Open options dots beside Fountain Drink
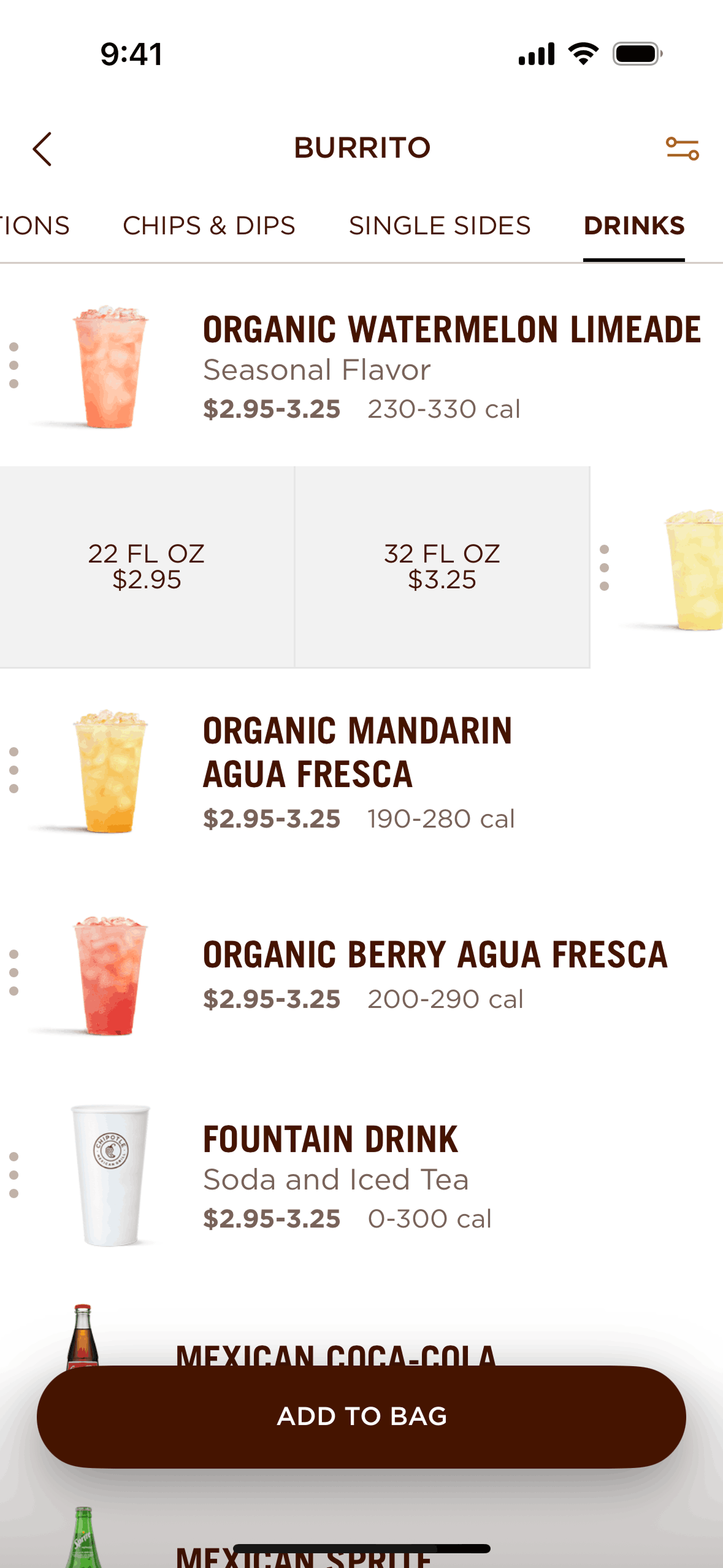This screenshot has height=1568, width=723. [x=14, y=1175]
